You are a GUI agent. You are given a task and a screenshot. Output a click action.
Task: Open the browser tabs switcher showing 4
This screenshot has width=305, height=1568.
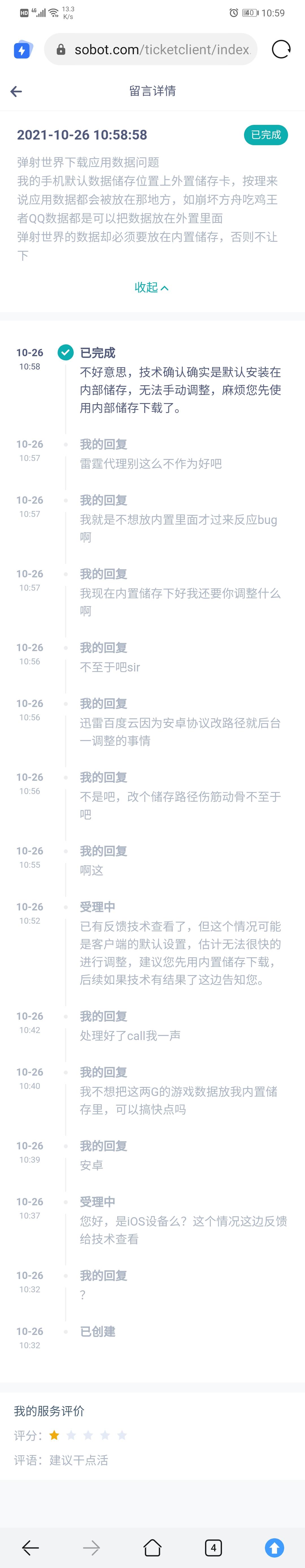pyautogui.click(x=213, y=1547)
